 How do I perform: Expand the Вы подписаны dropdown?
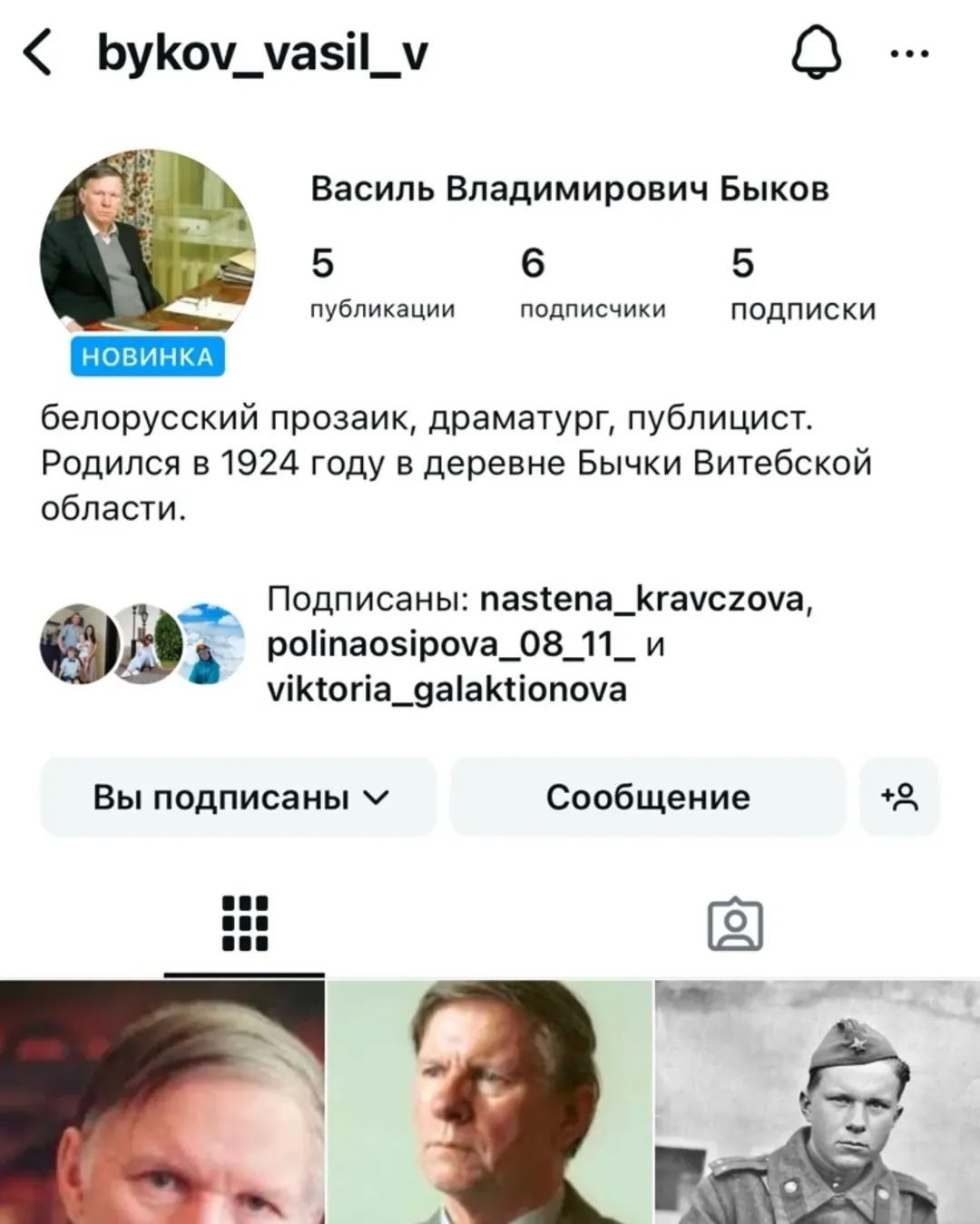point(239,798)
